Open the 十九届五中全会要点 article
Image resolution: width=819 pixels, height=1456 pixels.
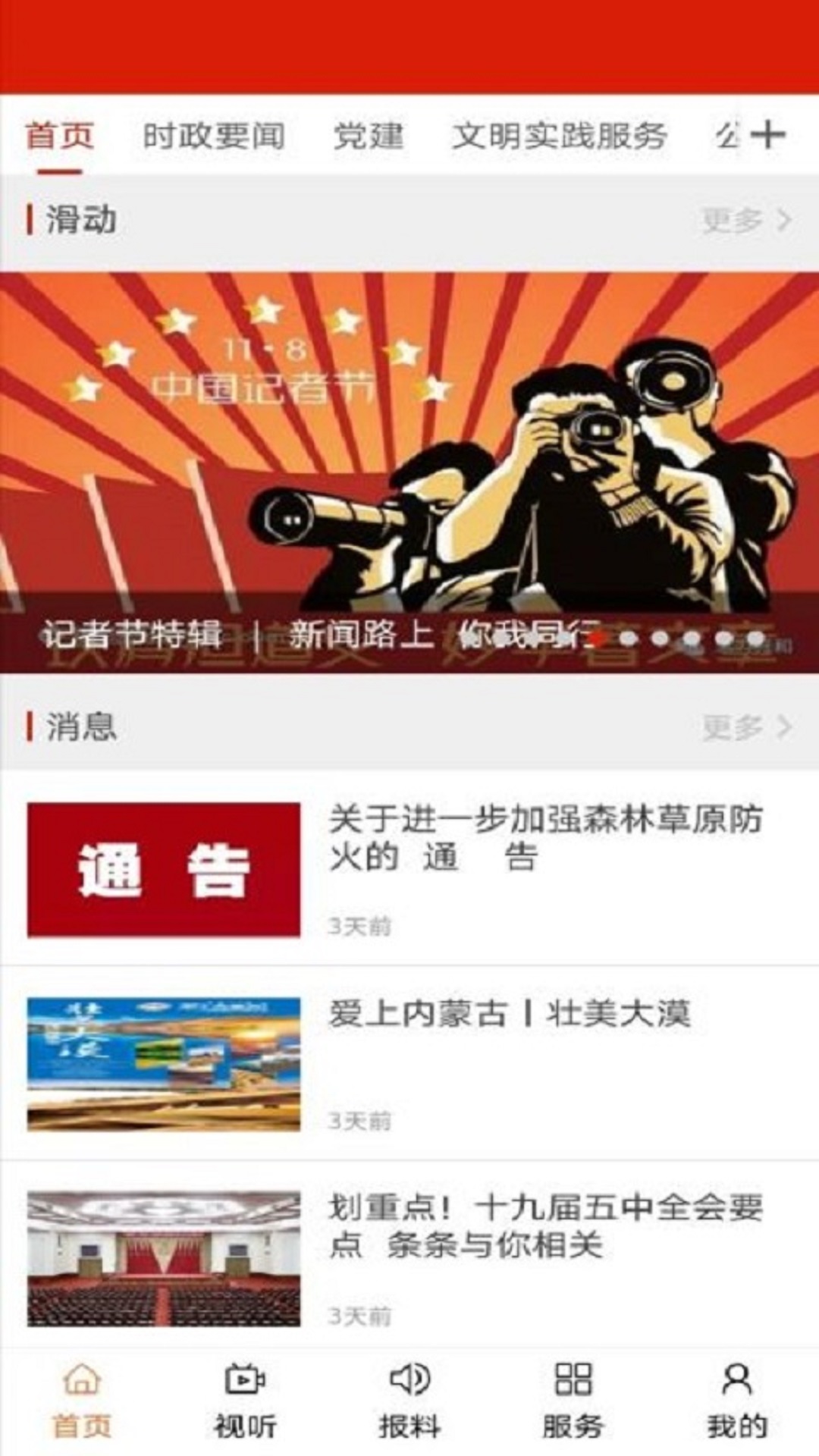pos(544,1225)
